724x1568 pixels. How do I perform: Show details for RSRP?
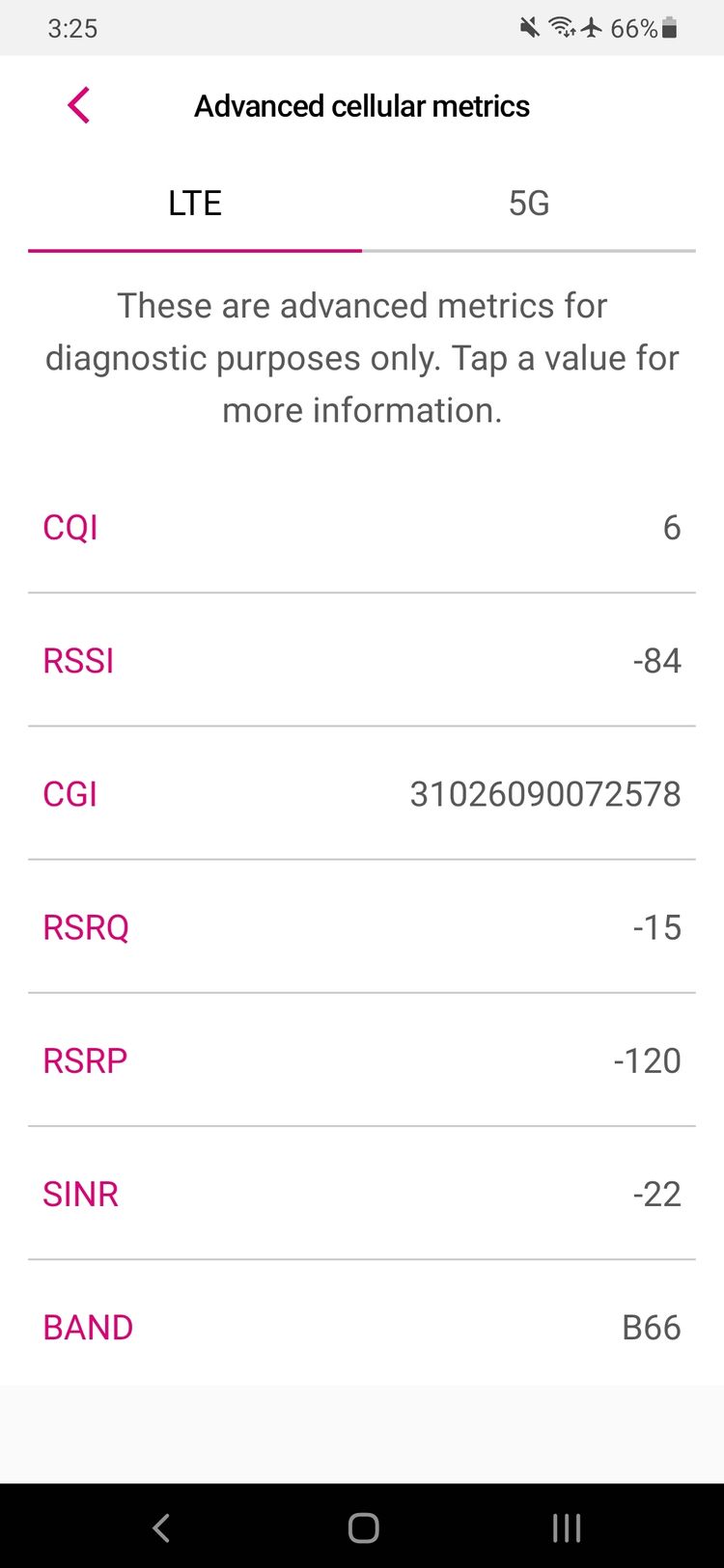point(362,1059)
